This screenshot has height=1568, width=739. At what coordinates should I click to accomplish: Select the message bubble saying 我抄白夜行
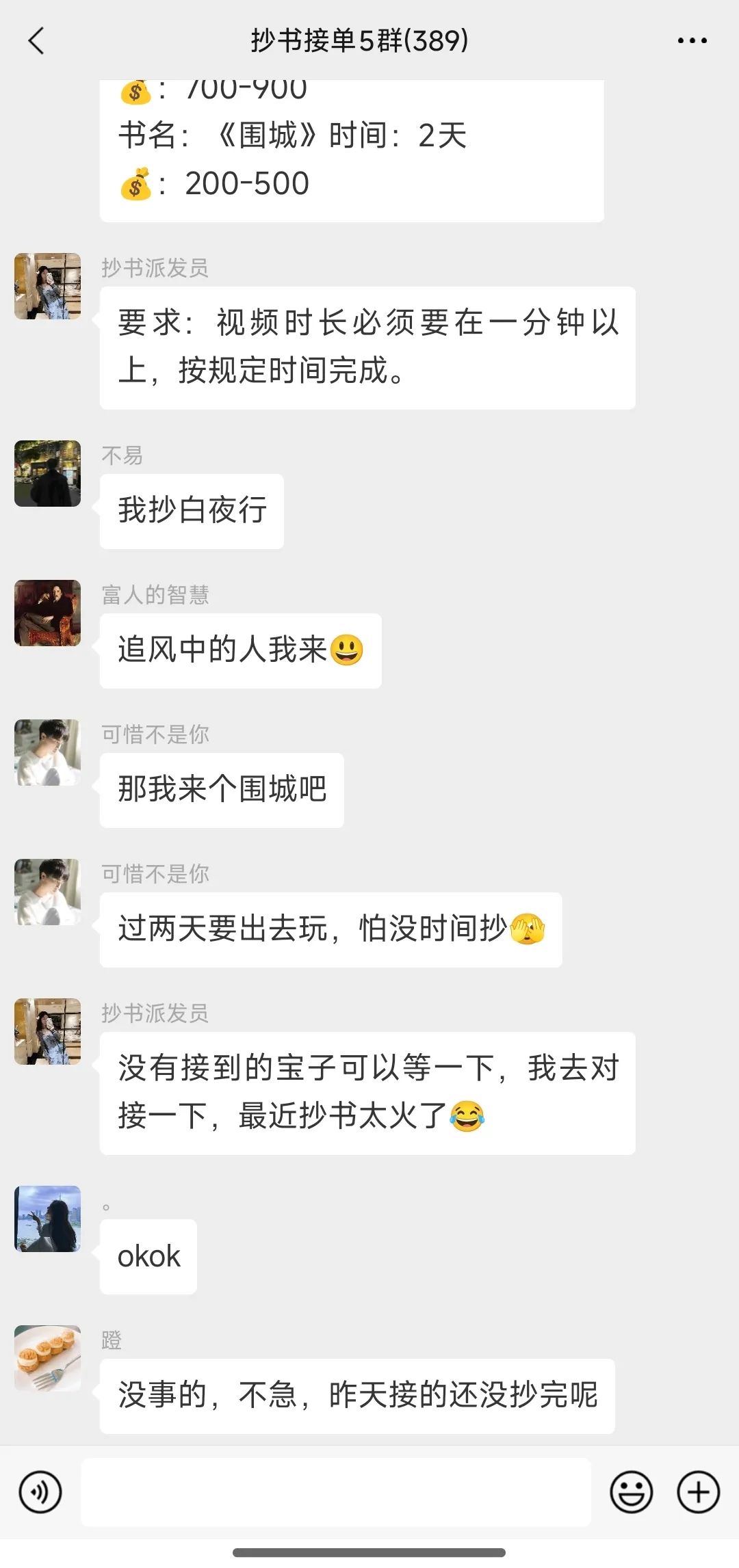point(192,510)
